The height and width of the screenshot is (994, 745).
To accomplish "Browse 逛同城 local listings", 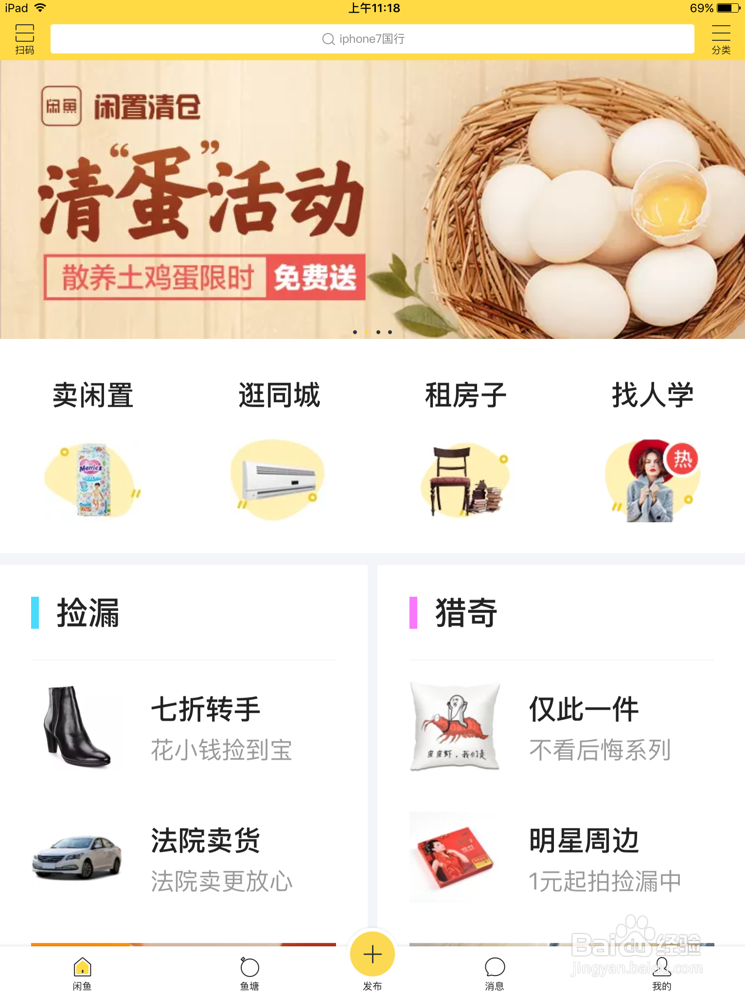I will pyautogui.click(x=279, y=450).
